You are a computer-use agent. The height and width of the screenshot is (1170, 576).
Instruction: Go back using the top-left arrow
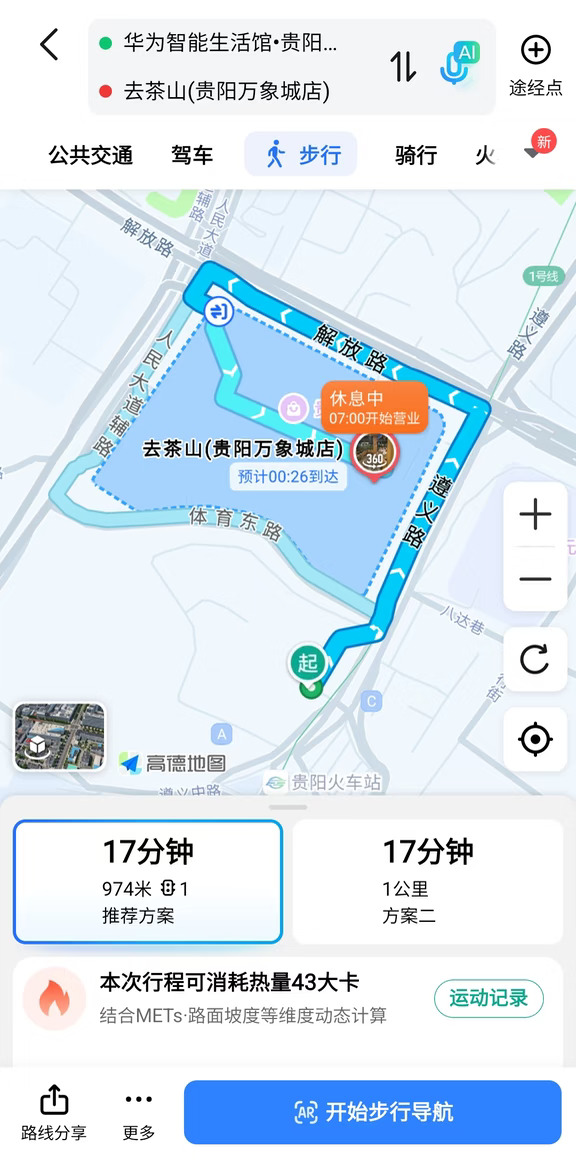tap(49, 45)
